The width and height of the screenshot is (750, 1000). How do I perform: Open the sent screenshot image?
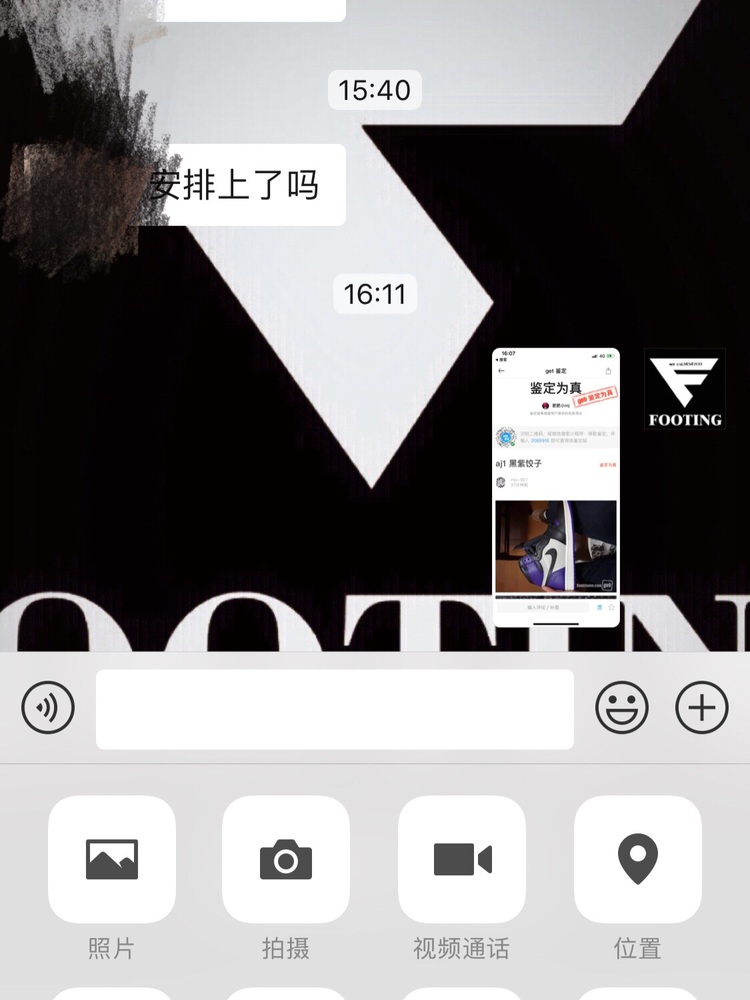click(x=556, y=486)
